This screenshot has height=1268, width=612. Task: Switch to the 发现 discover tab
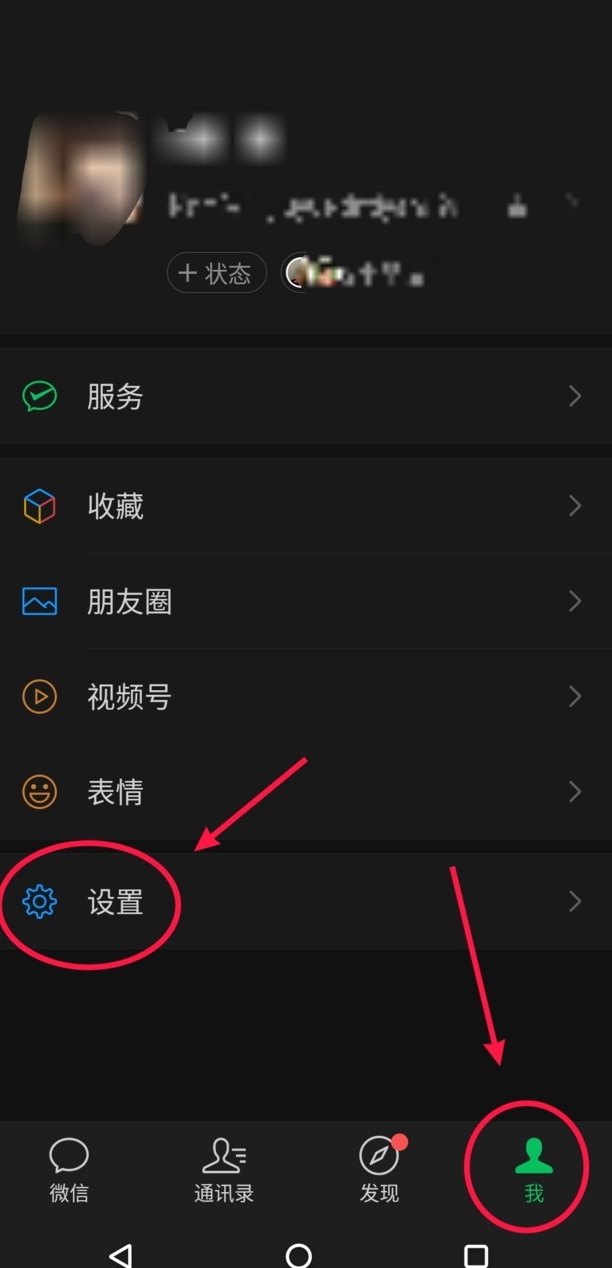point(379,1170)
